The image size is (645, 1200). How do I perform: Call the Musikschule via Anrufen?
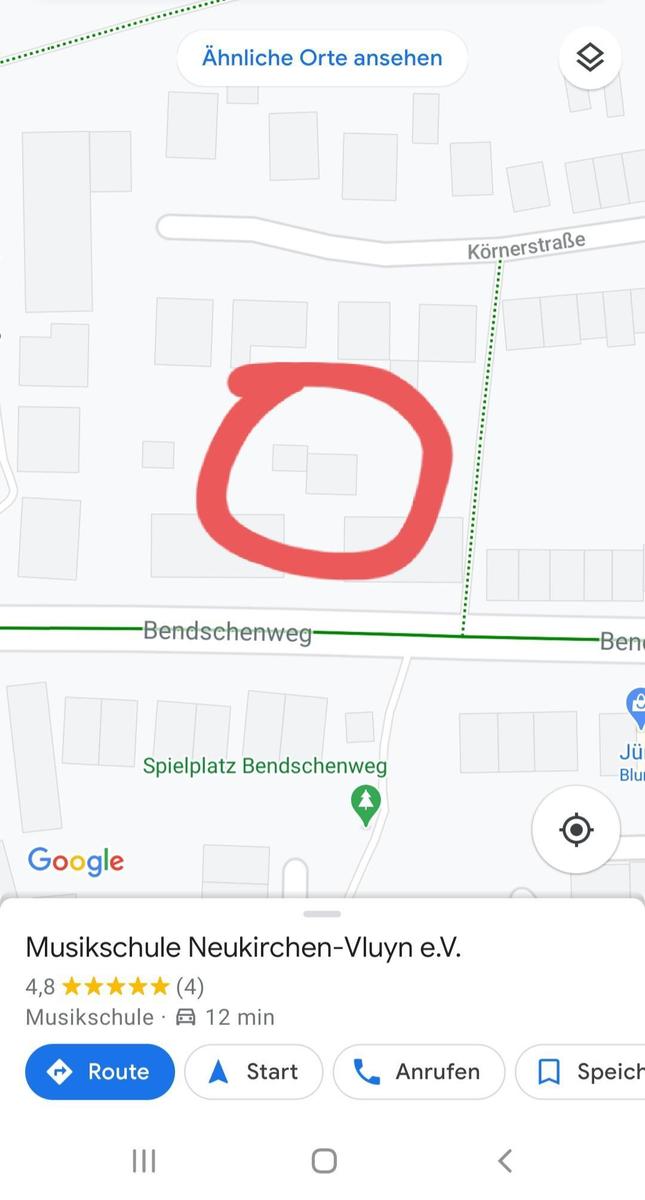point(418,1072)
